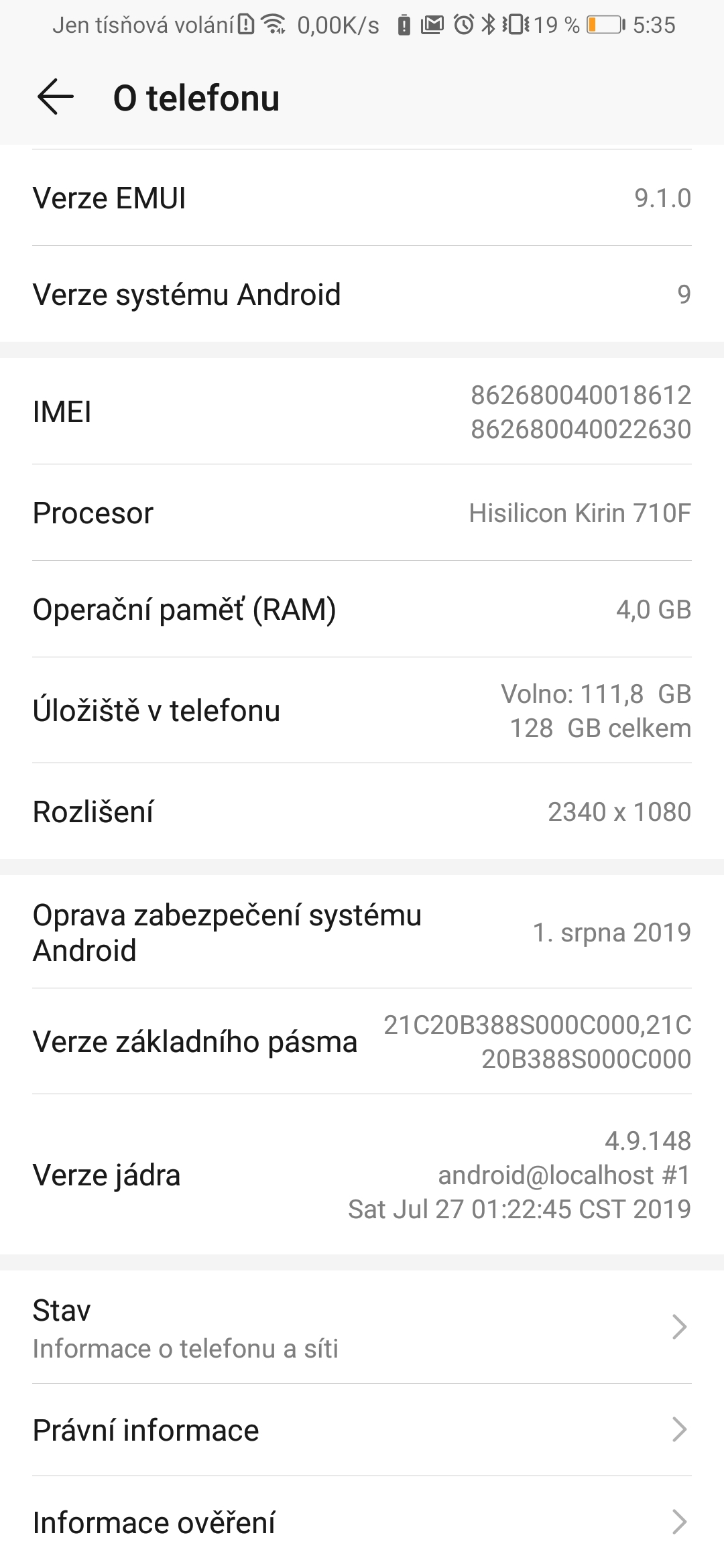724x1568 pixels.
Task: Tap the Wi-Fi icon in the status bar
Action: [x=272, y=24]
